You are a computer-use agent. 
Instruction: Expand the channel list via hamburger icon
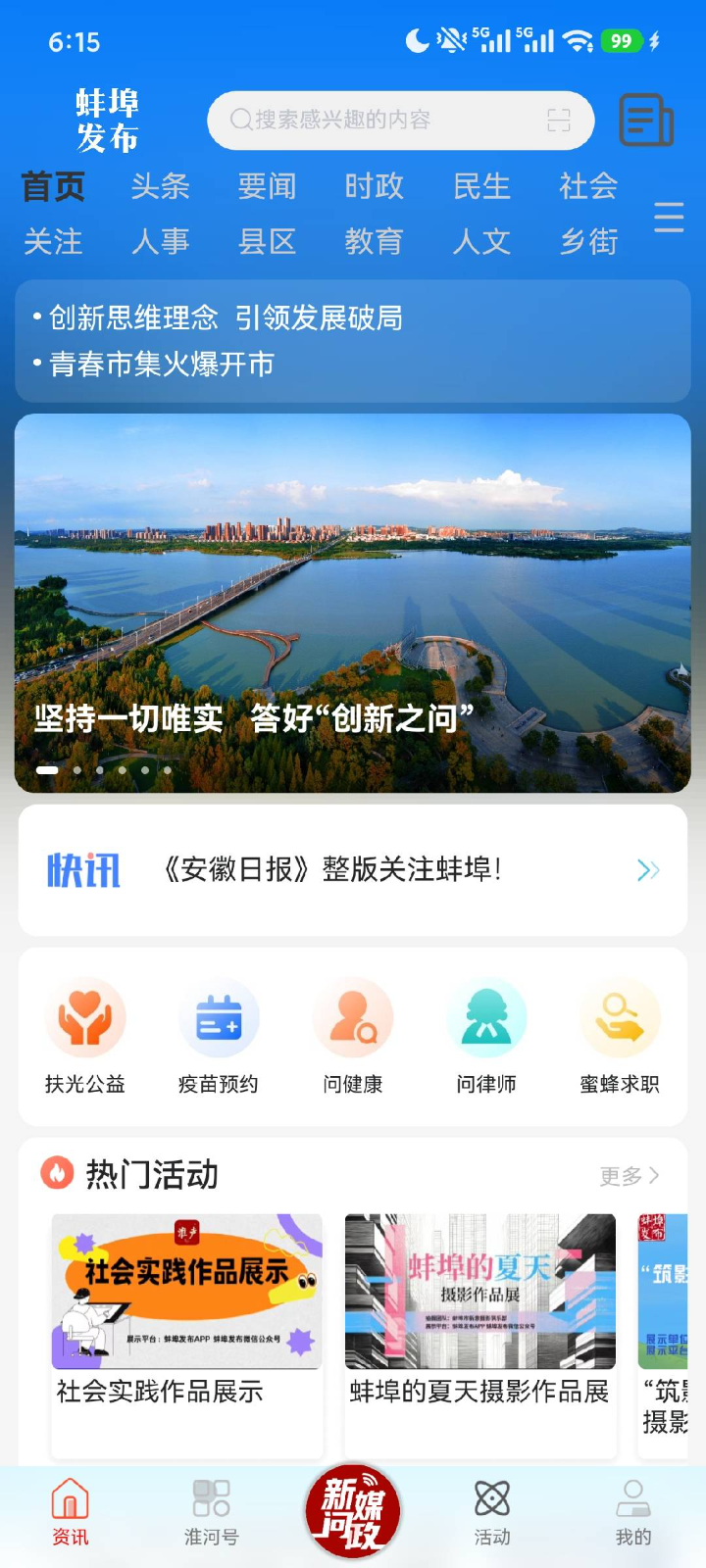tap(669, 218)
